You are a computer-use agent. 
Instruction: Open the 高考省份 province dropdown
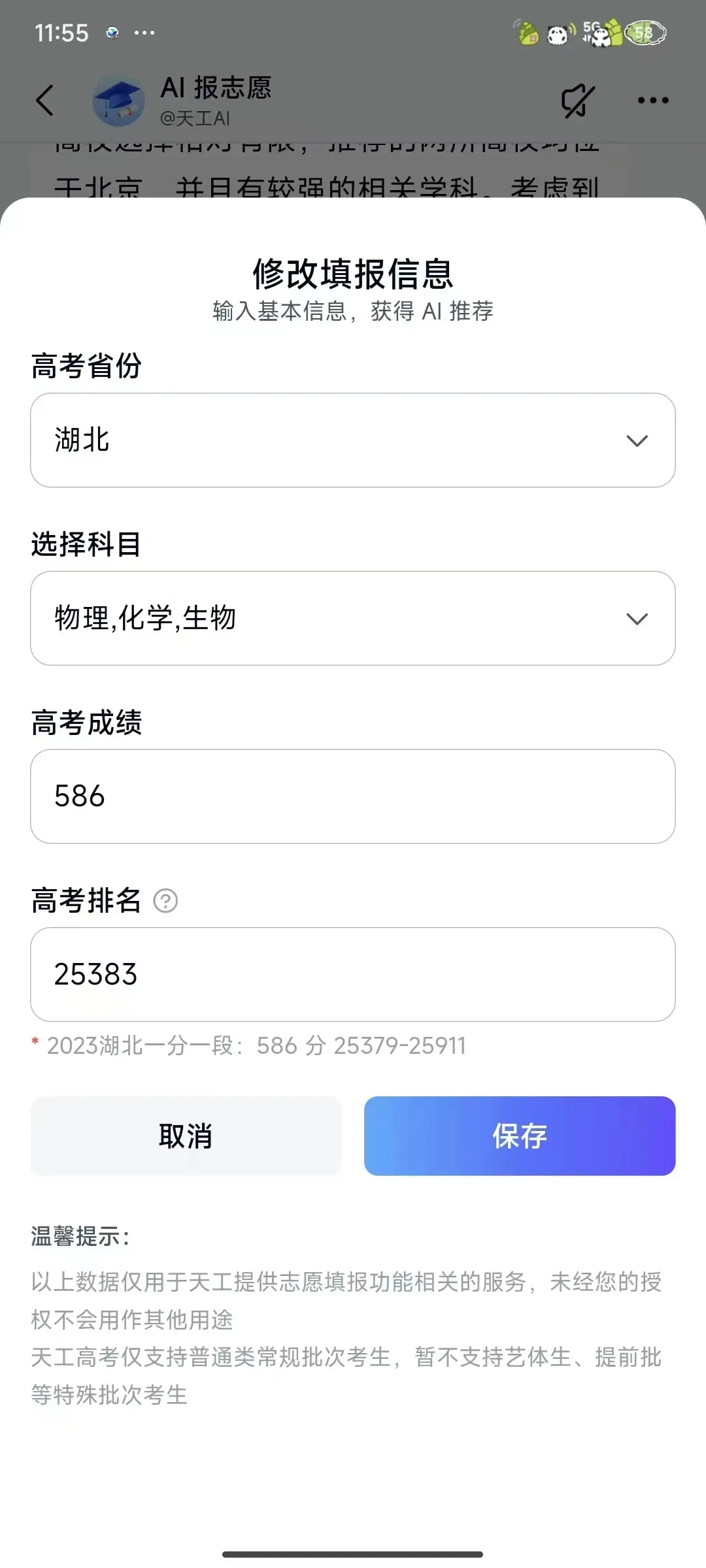coord(353,440)
